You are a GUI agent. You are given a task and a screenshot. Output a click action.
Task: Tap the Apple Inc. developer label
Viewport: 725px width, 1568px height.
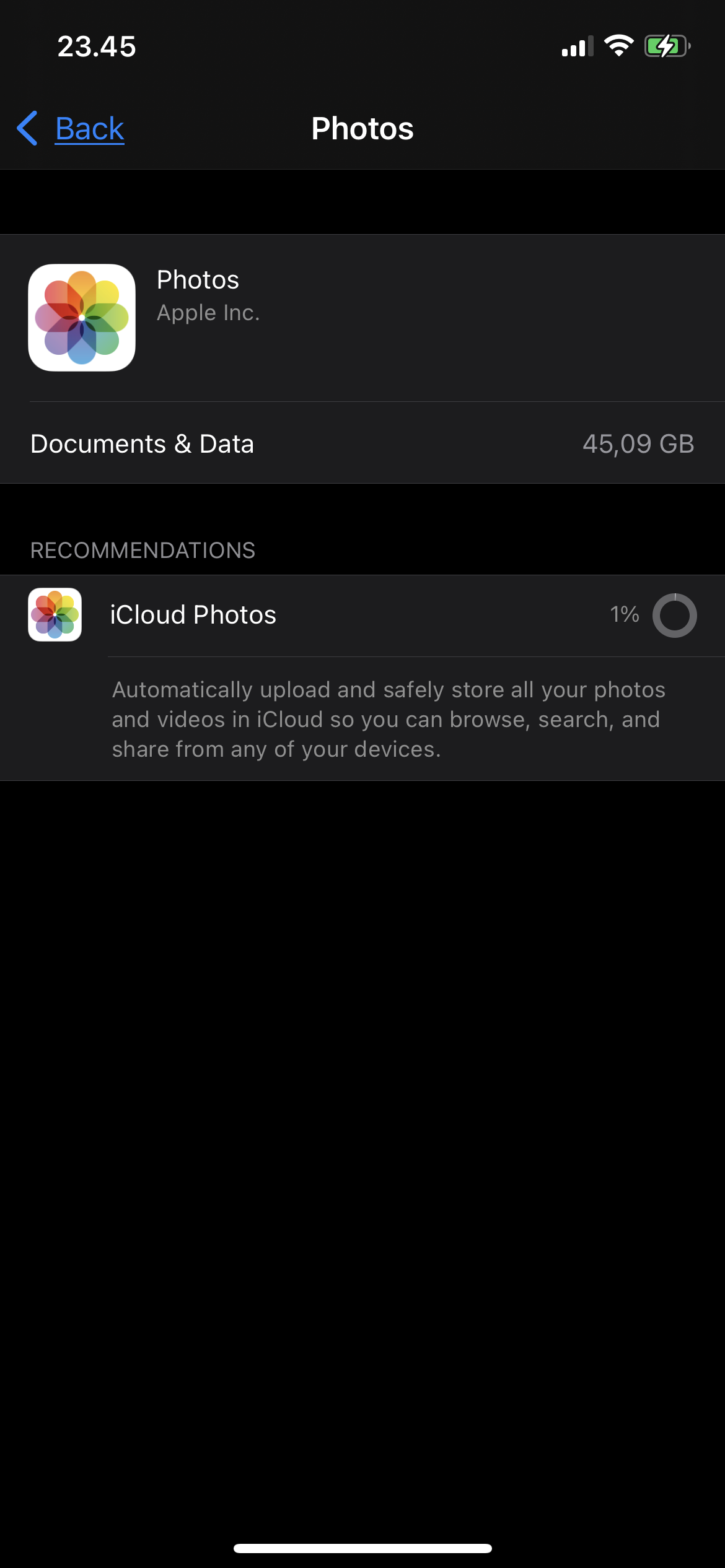tap(208, 312)
